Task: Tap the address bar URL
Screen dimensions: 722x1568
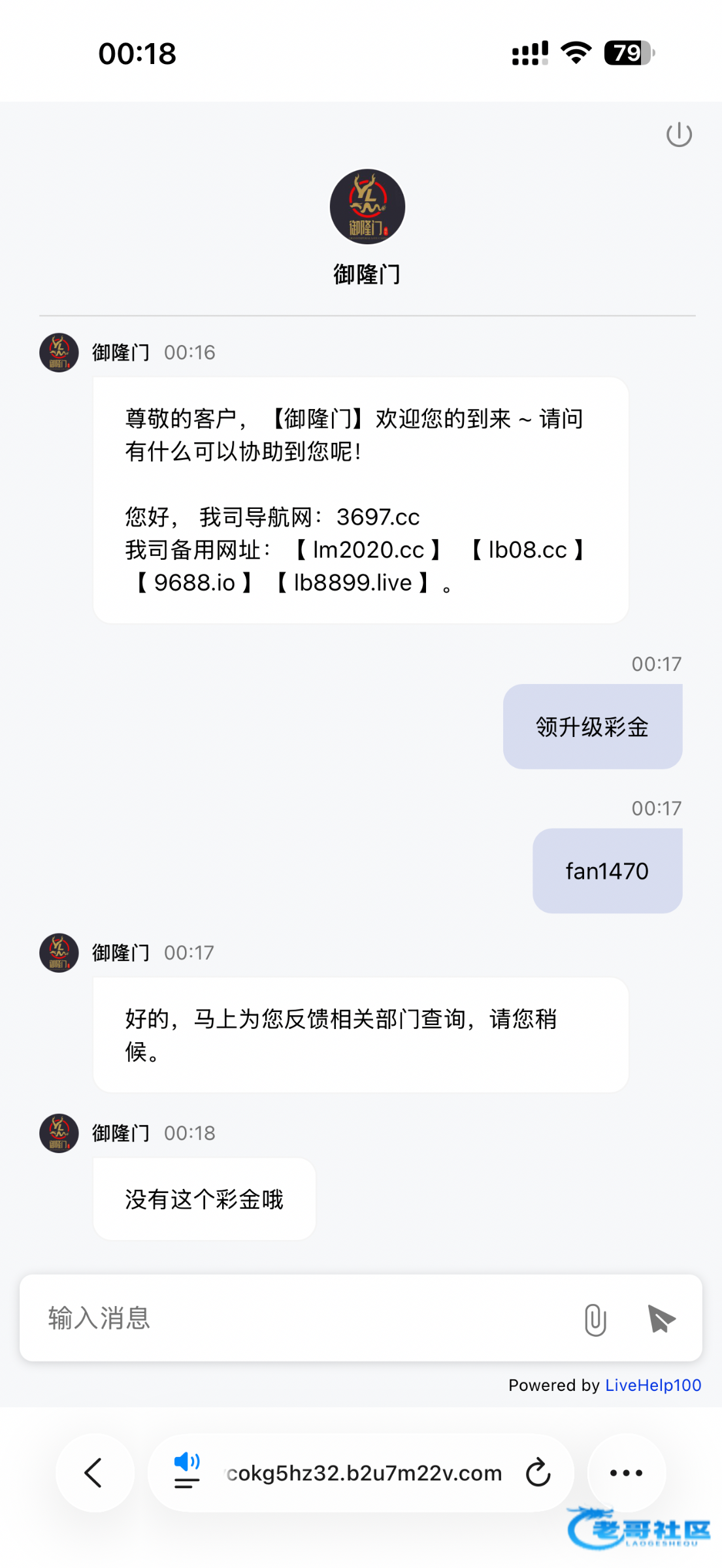Action: pyautogui.click(x=365, y=1473)
